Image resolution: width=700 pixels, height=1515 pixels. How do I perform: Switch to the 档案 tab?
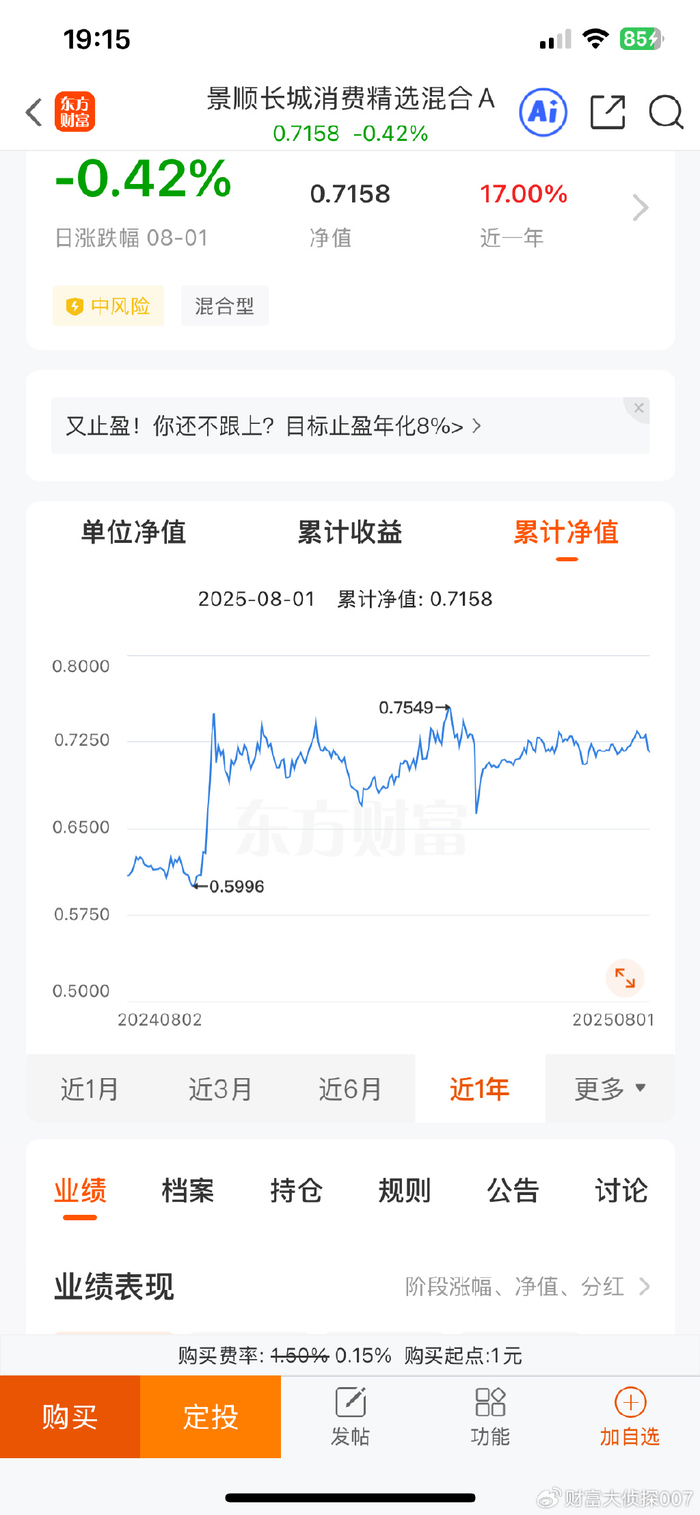click(x=188, y=1191)
